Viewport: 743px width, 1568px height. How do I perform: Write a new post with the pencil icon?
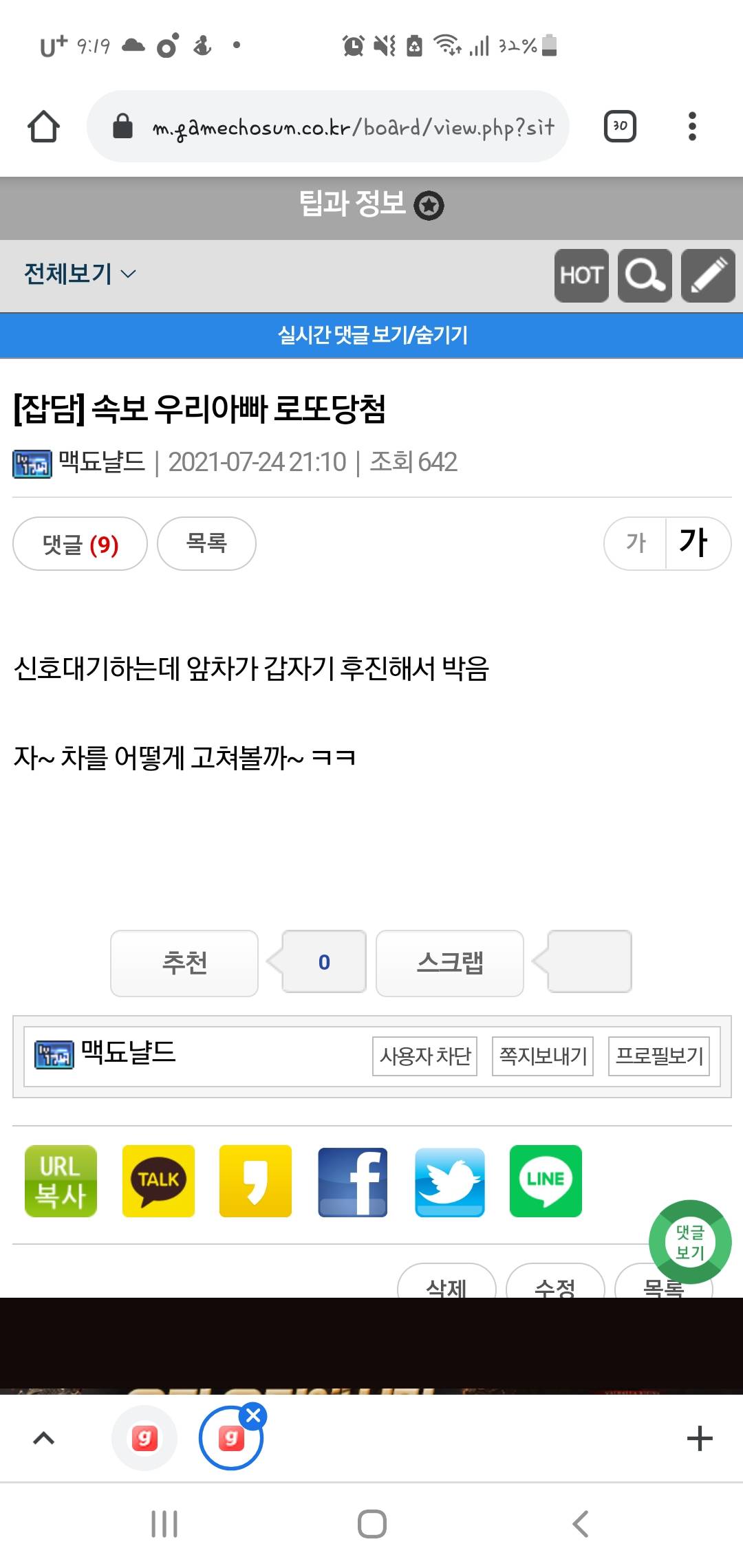[708, 276]
